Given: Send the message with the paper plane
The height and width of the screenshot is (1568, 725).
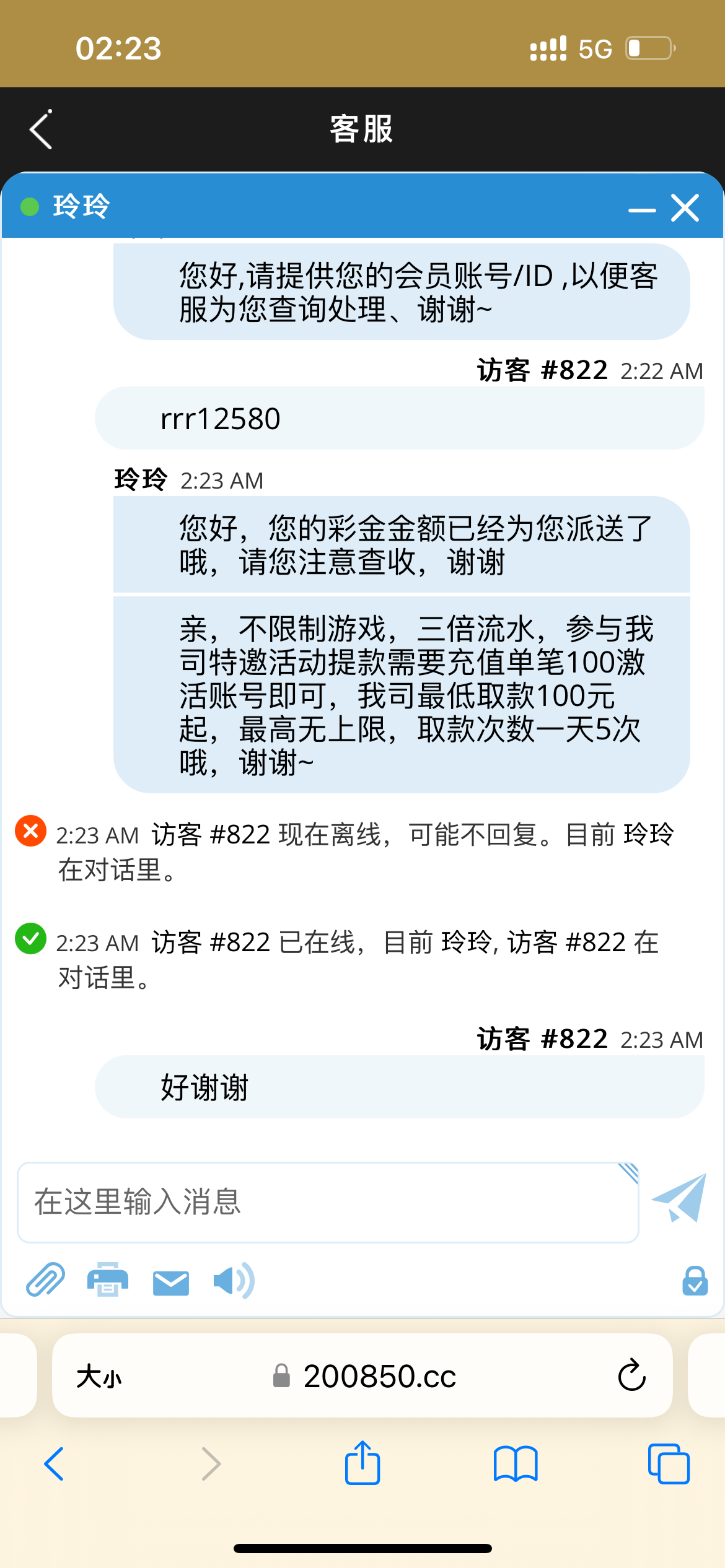Looking at the screenshot, I should [680, 1198].
